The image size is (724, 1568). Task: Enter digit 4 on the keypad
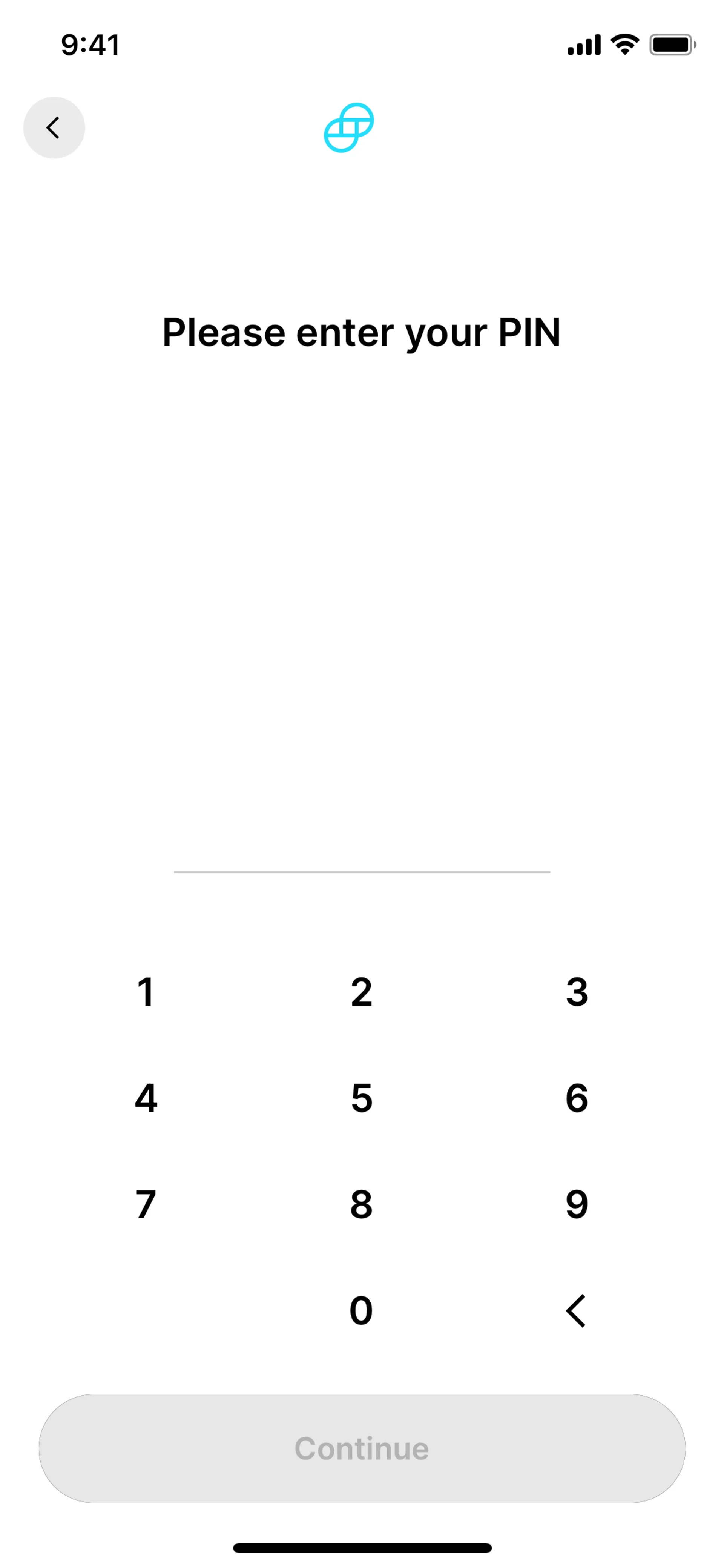tap(146, 1098)
